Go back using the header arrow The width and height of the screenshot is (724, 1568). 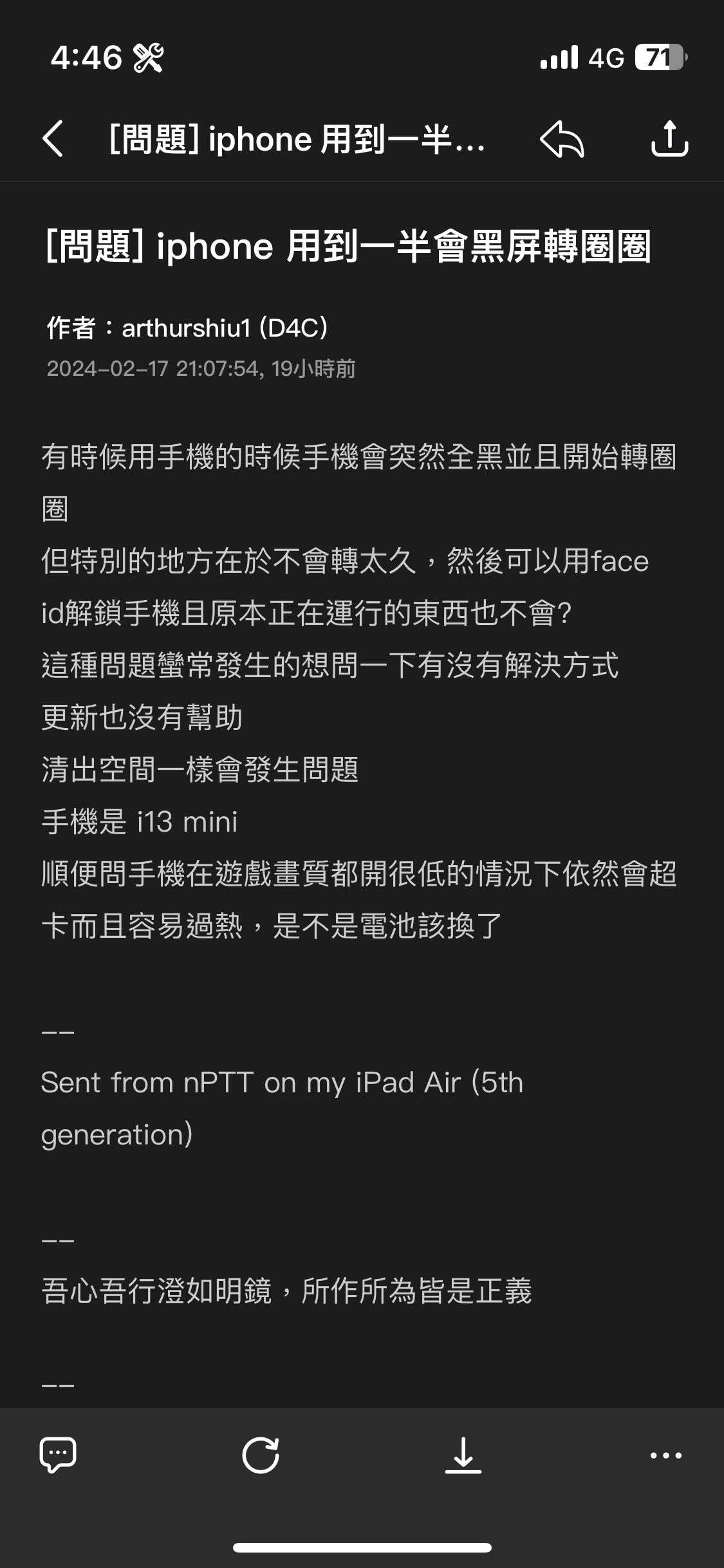click(53, 138)
